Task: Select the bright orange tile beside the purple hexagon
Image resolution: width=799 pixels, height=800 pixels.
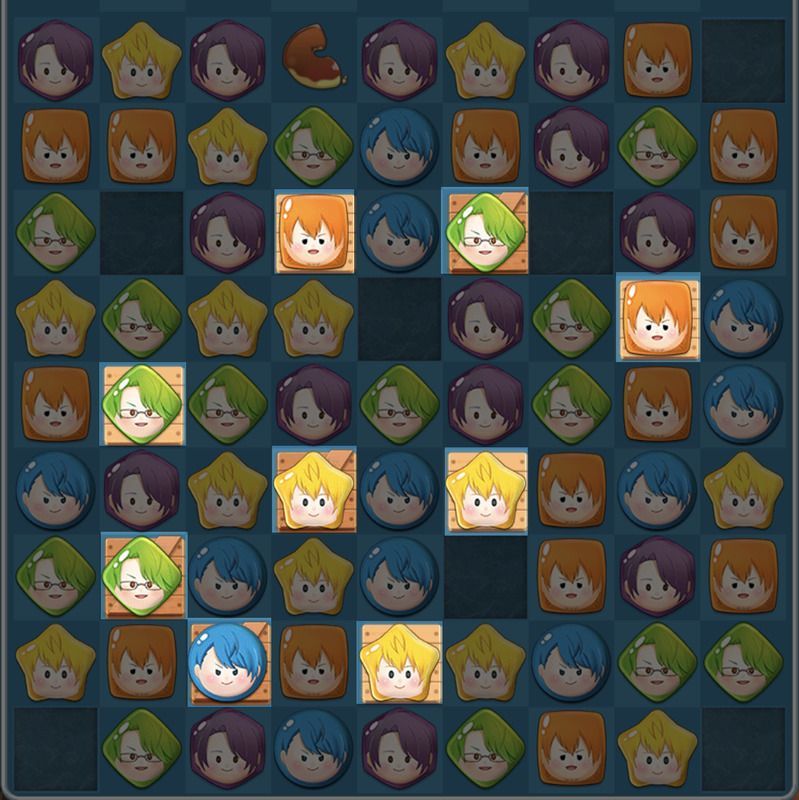Action: [x=313, y=232]
